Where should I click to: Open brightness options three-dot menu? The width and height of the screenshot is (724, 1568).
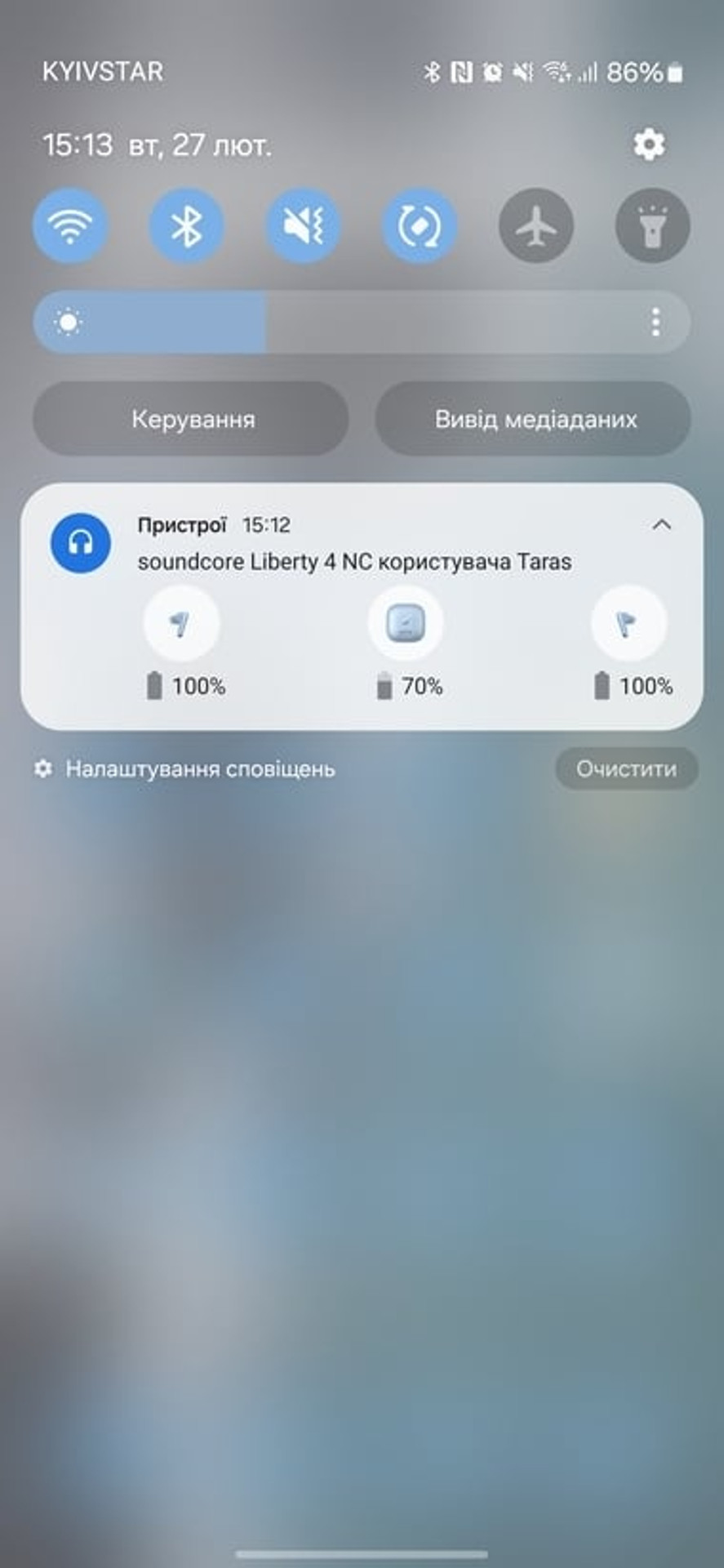(656, 323)
